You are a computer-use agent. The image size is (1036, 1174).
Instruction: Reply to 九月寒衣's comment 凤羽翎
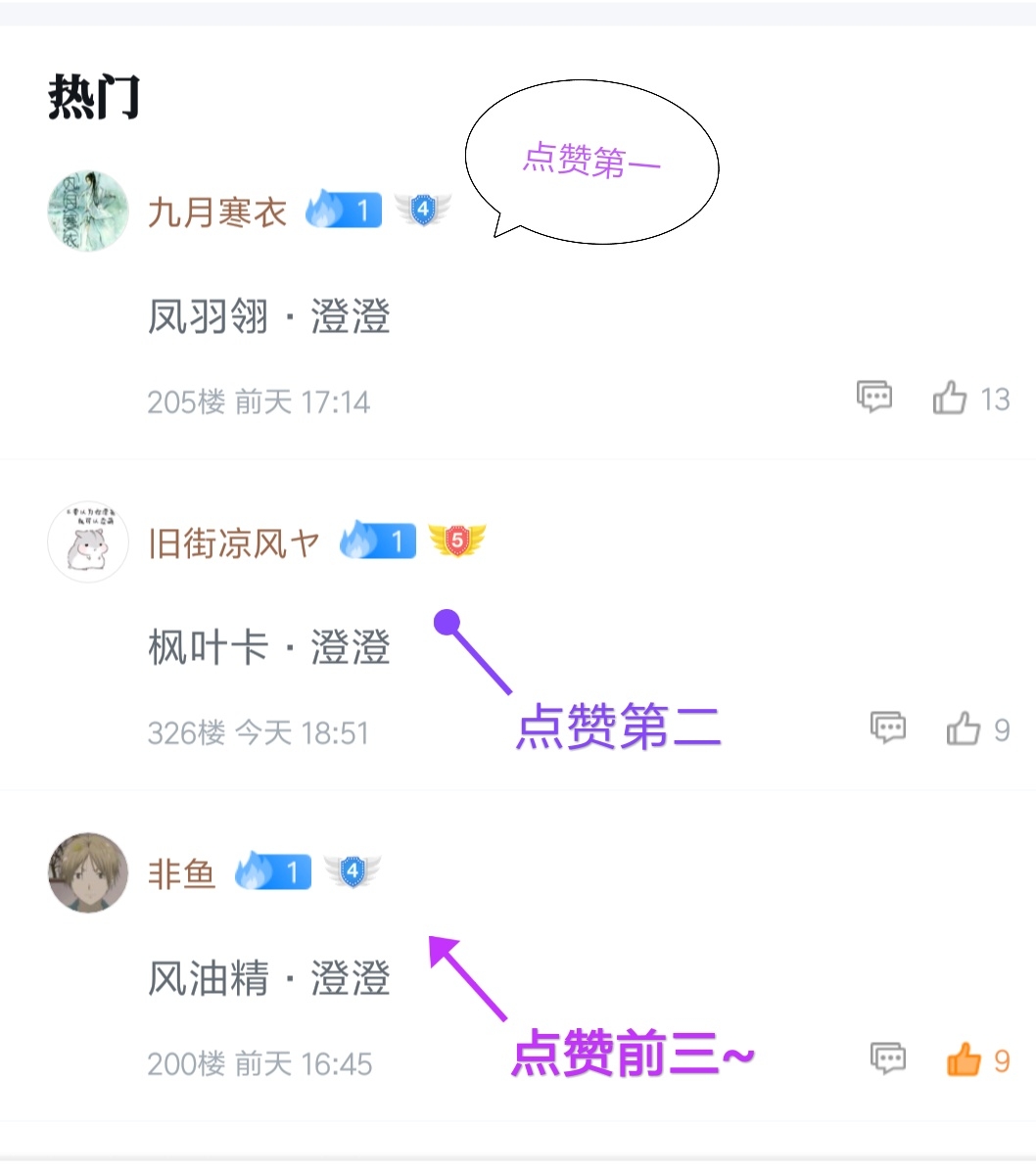[874, 397]
